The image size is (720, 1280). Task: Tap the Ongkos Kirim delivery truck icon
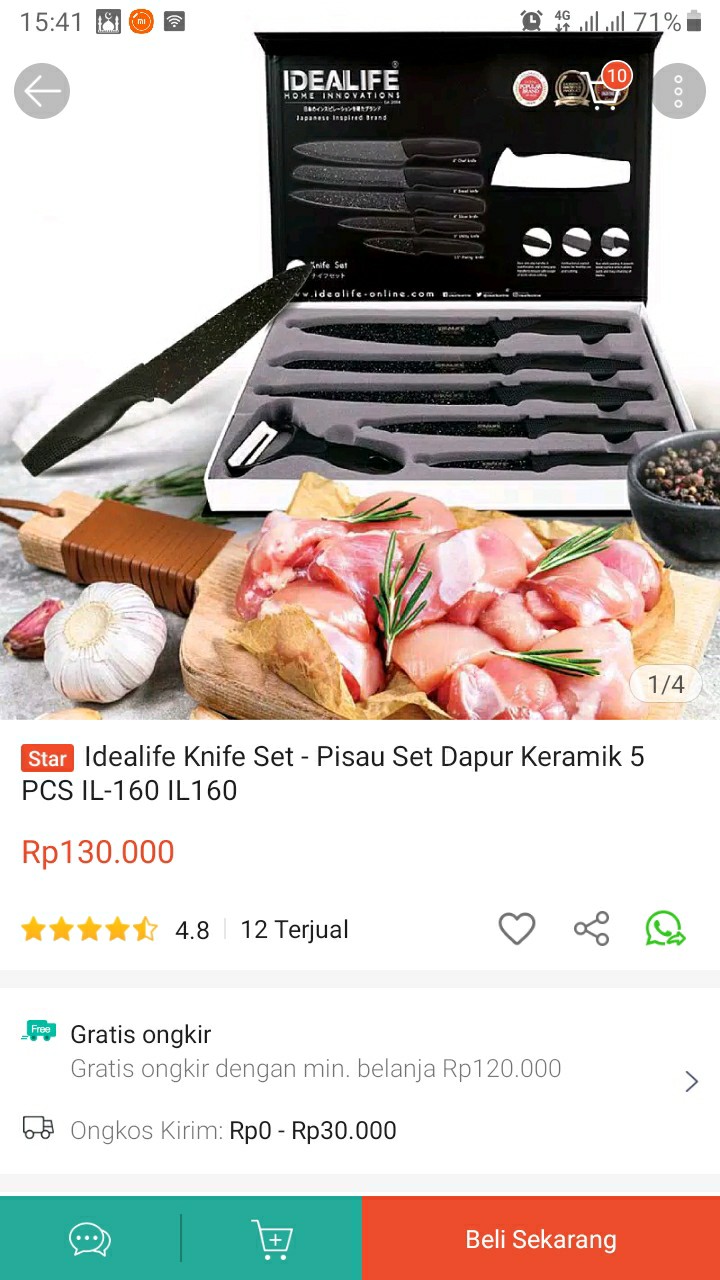point(37,1130)
